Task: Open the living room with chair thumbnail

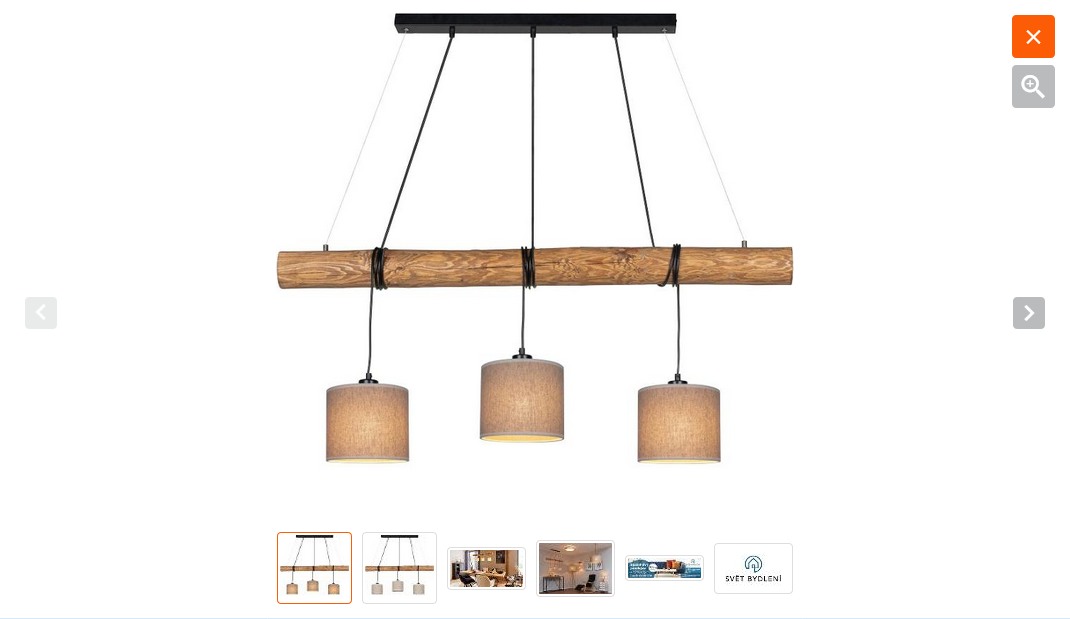Action: pyautogui.click(x=575, y=568)
